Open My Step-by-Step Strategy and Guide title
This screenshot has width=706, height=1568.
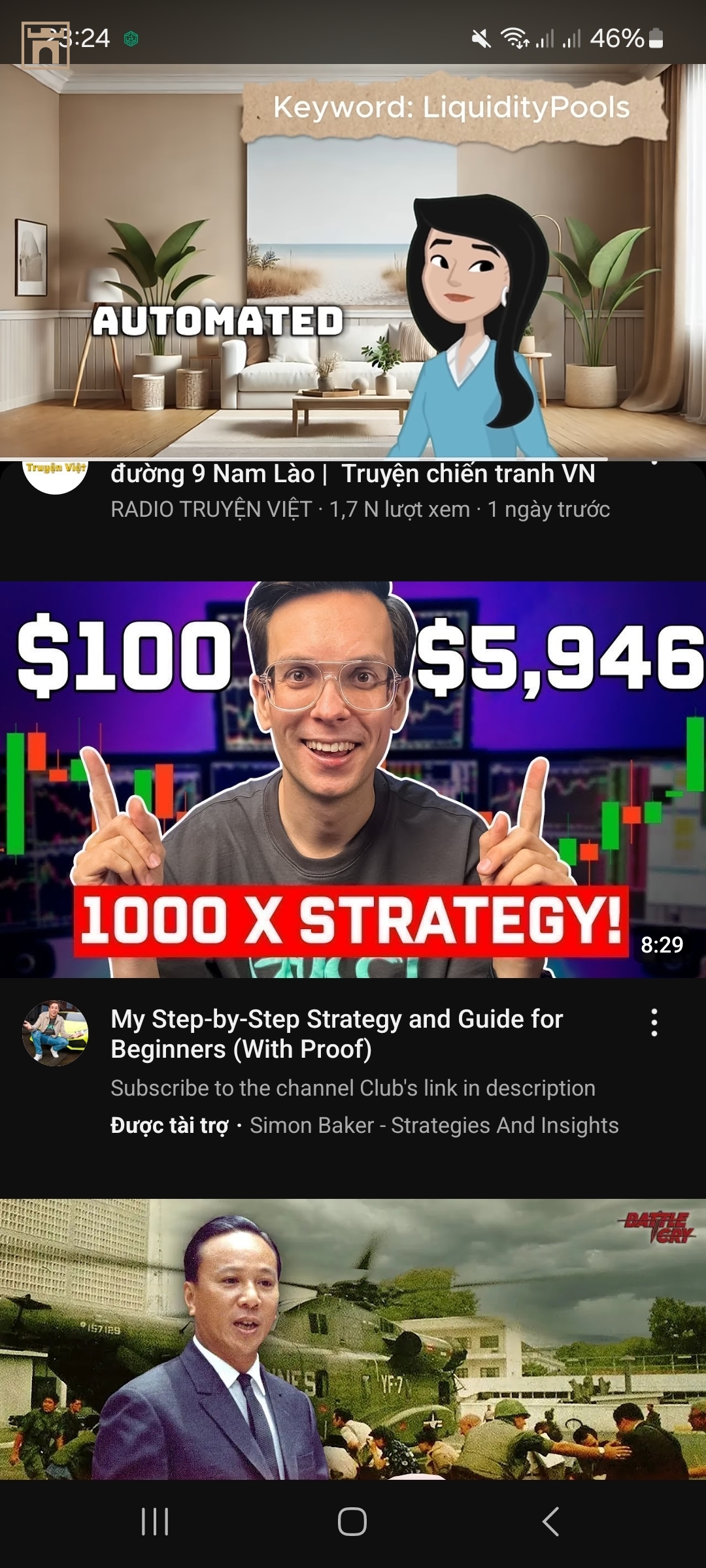pos(337,1034)
